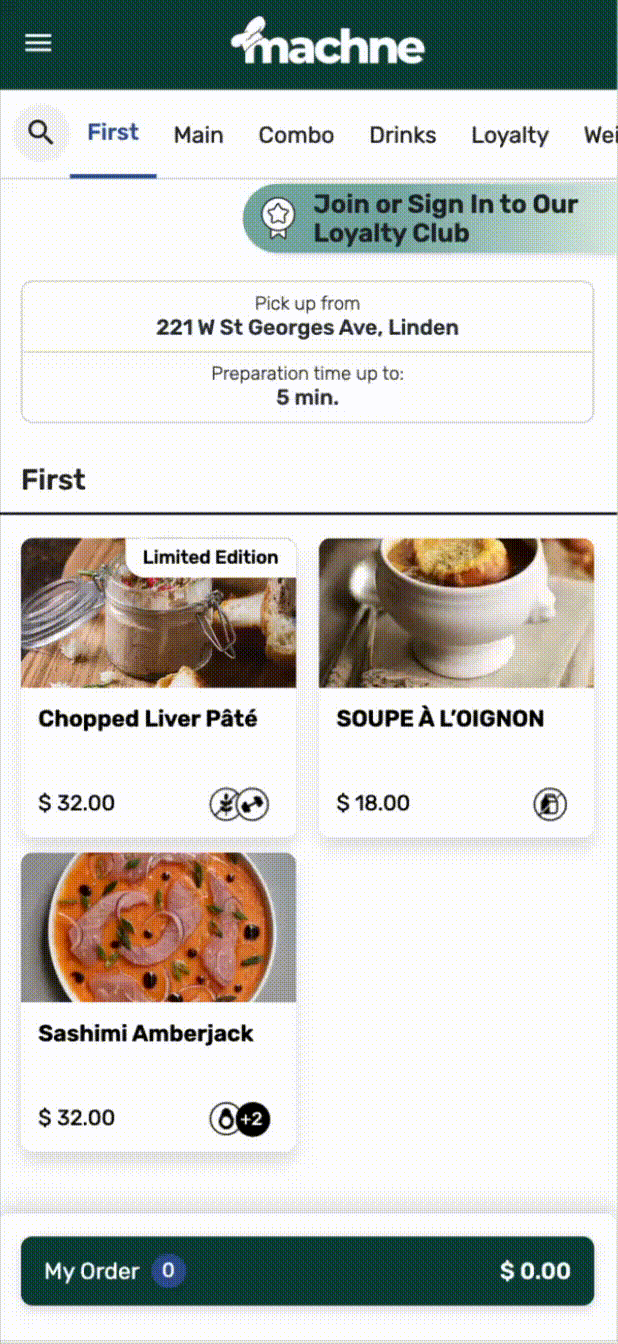Show the +2 dietary icons on Sashimi Amberjack
The height and width of the screenshot is (1344, 618).
pos(255,1119)
